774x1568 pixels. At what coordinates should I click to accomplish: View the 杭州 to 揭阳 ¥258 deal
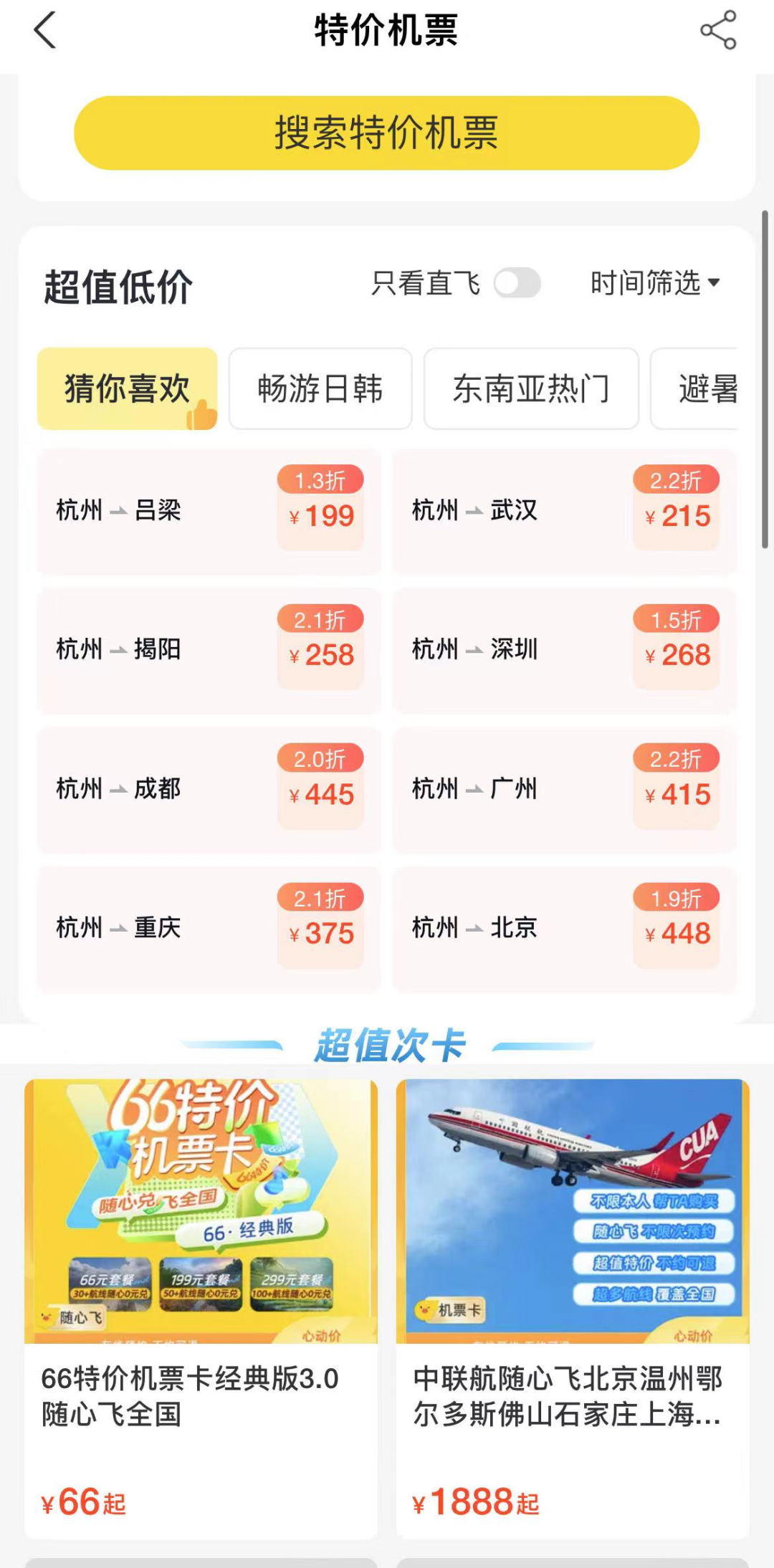(209, 650)
